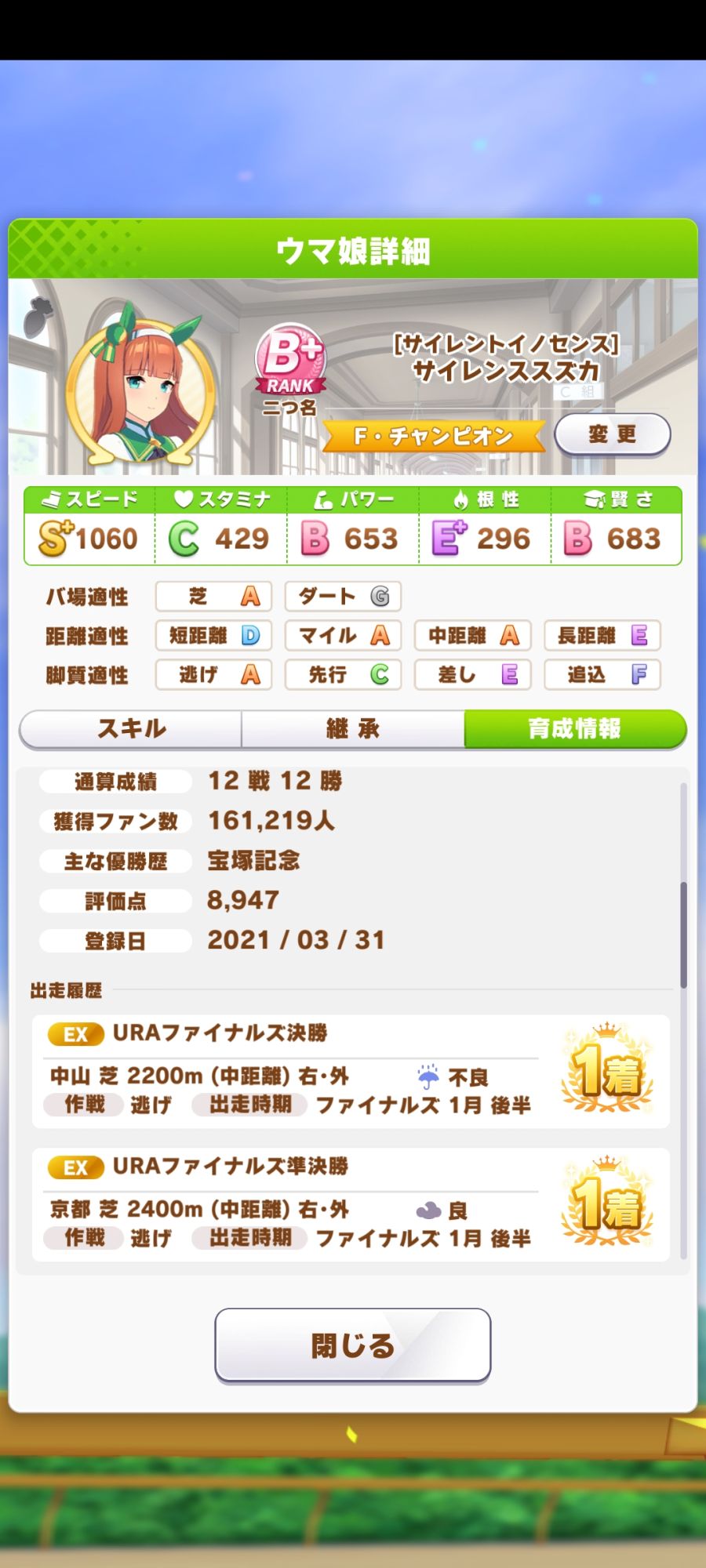
Task: Switch to the スキル tab
Action: coord(131,729)
